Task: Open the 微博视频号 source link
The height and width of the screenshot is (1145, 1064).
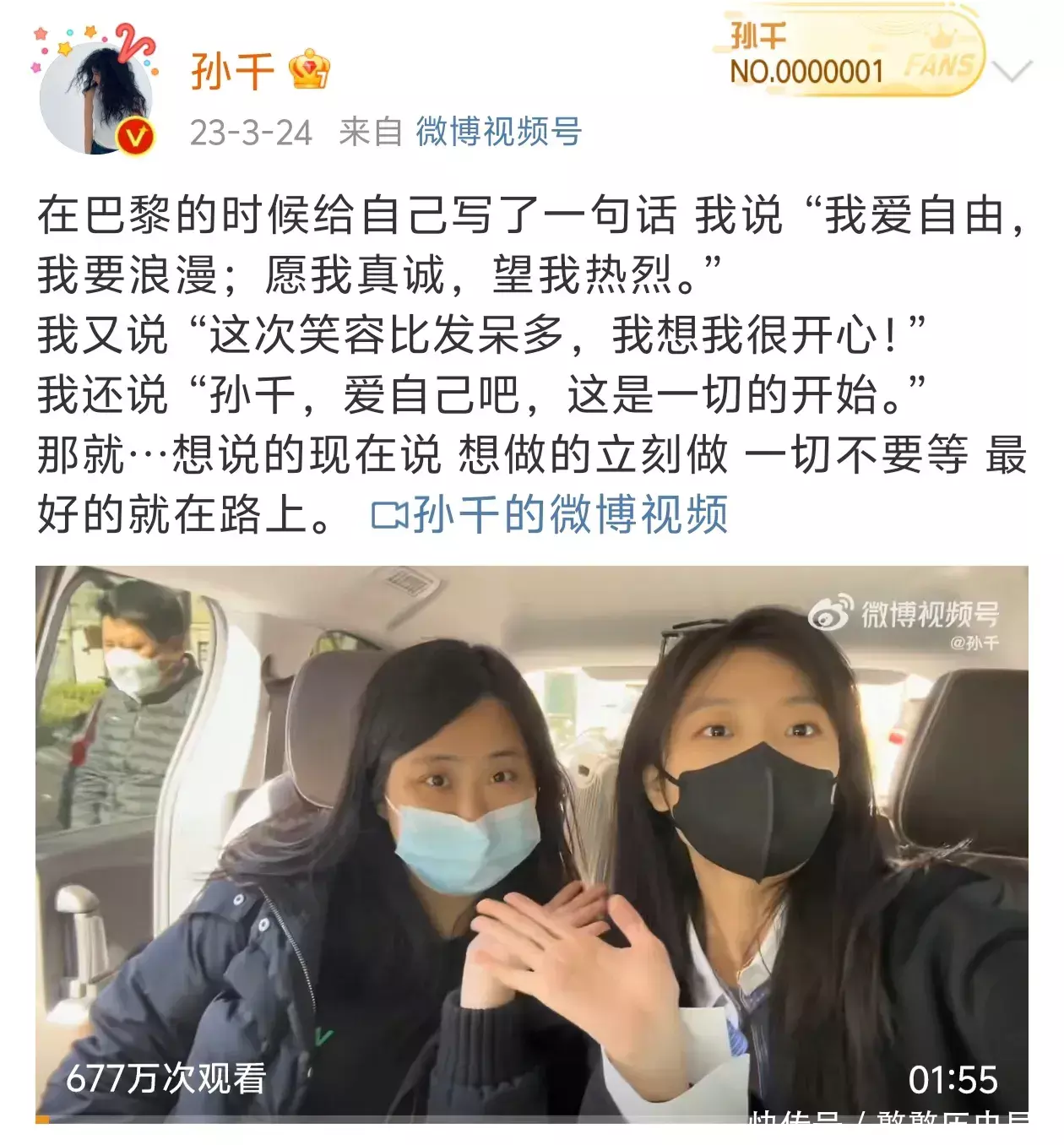Action: pyautogui.click(x=498, y=132)
